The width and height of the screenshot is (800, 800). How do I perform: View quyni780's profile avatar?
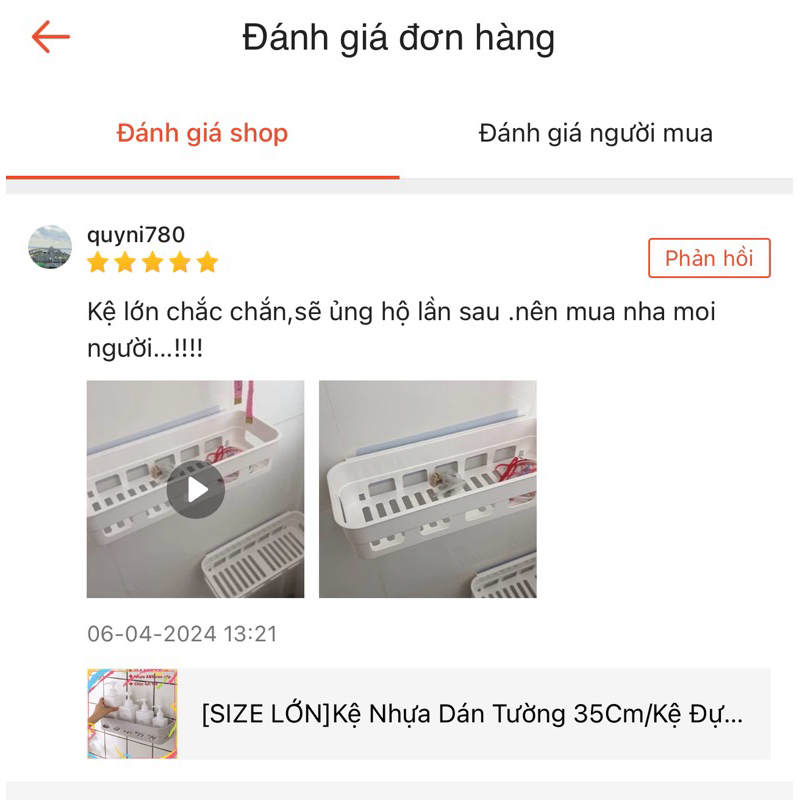50,247
